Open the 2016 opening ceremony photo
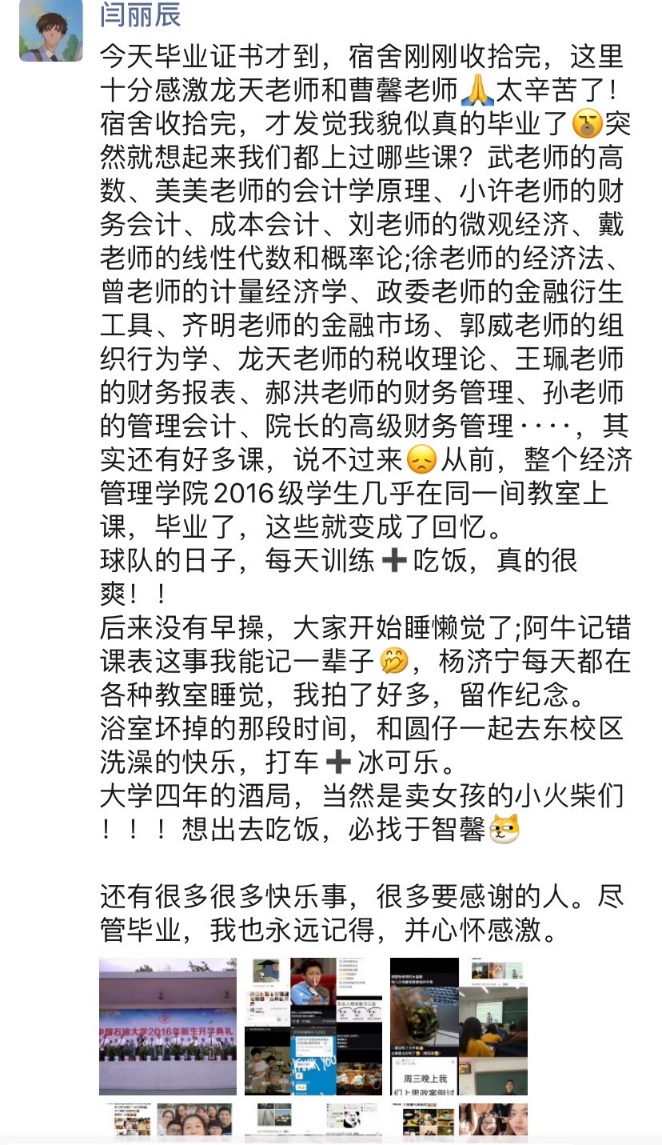The height and width of the screenshot is (1145, 662). coord(168,1026)
